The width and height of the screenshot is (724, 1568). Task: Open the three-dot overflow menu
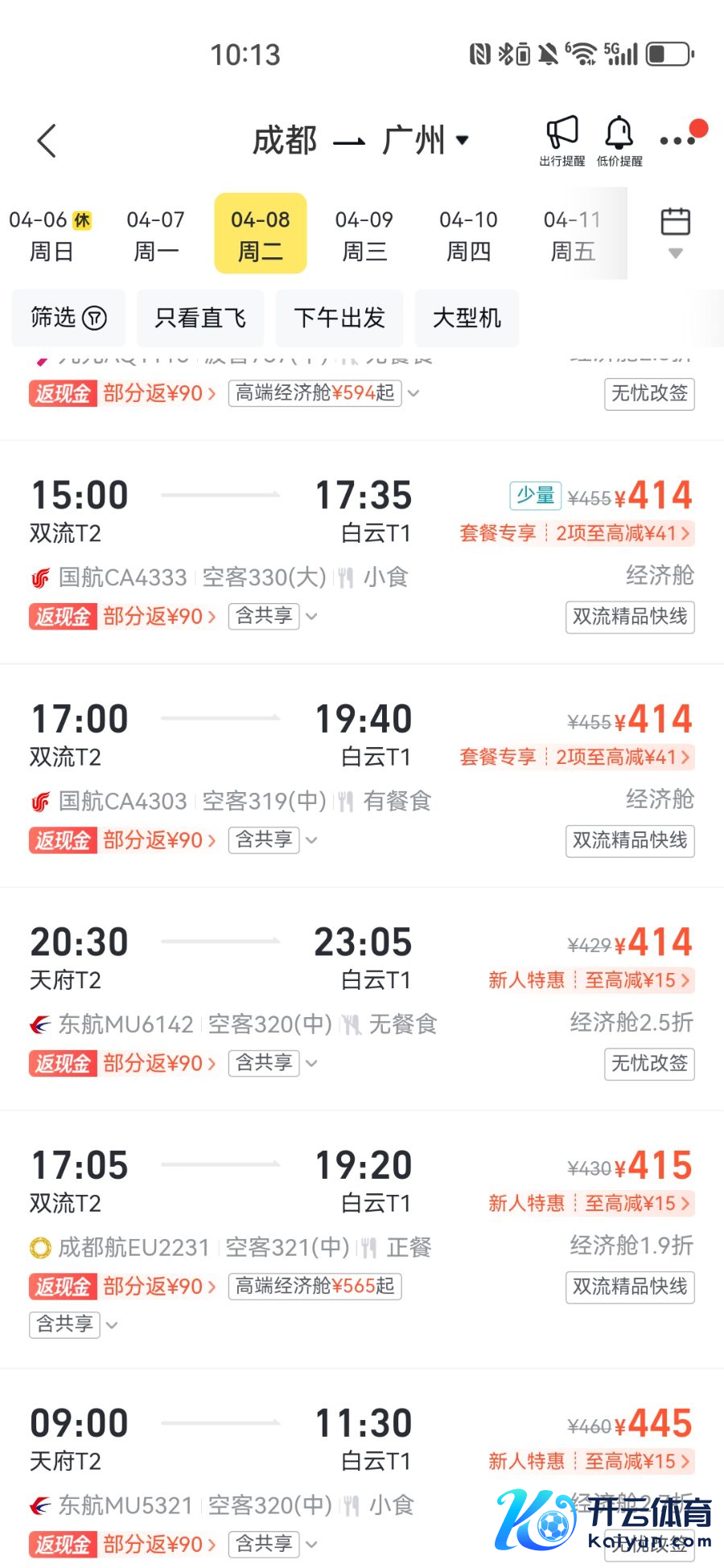[677, 140]
